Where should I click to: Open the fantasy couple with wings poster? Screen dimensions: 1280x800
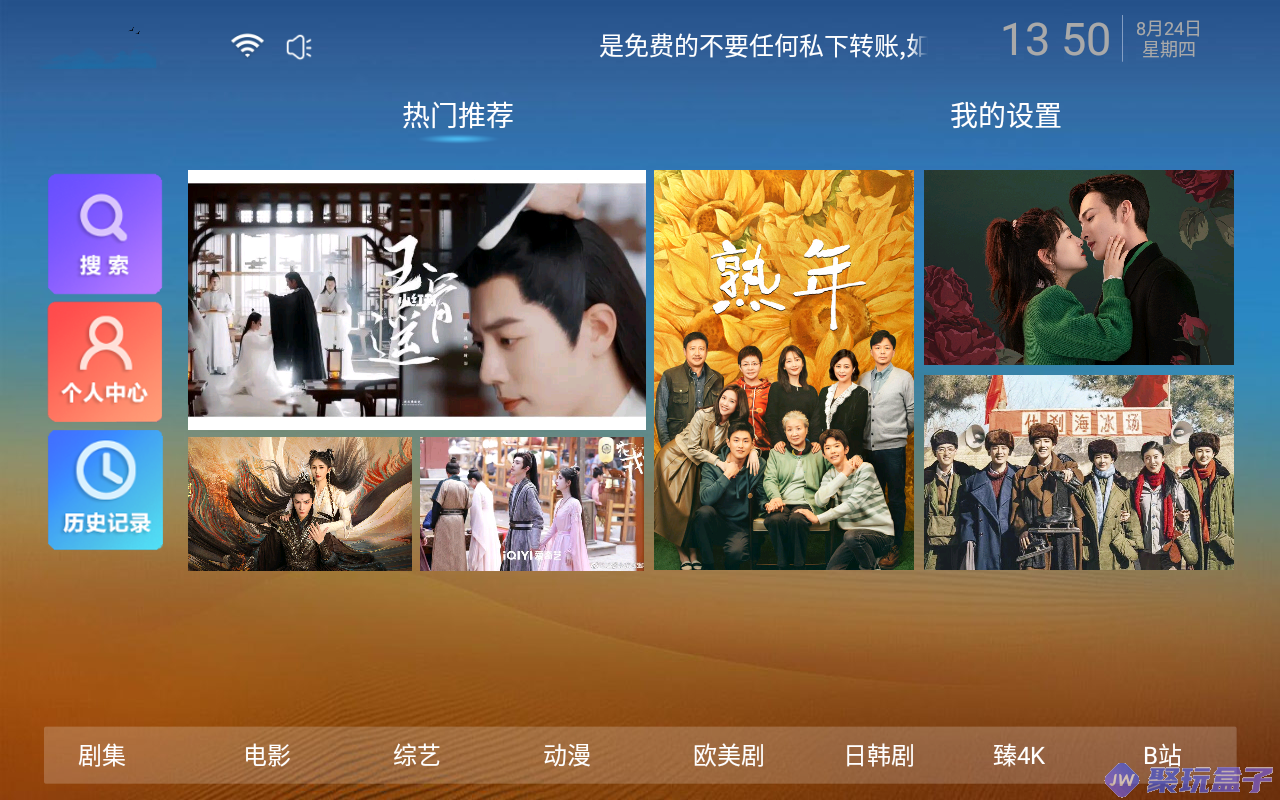pos(300,504)
